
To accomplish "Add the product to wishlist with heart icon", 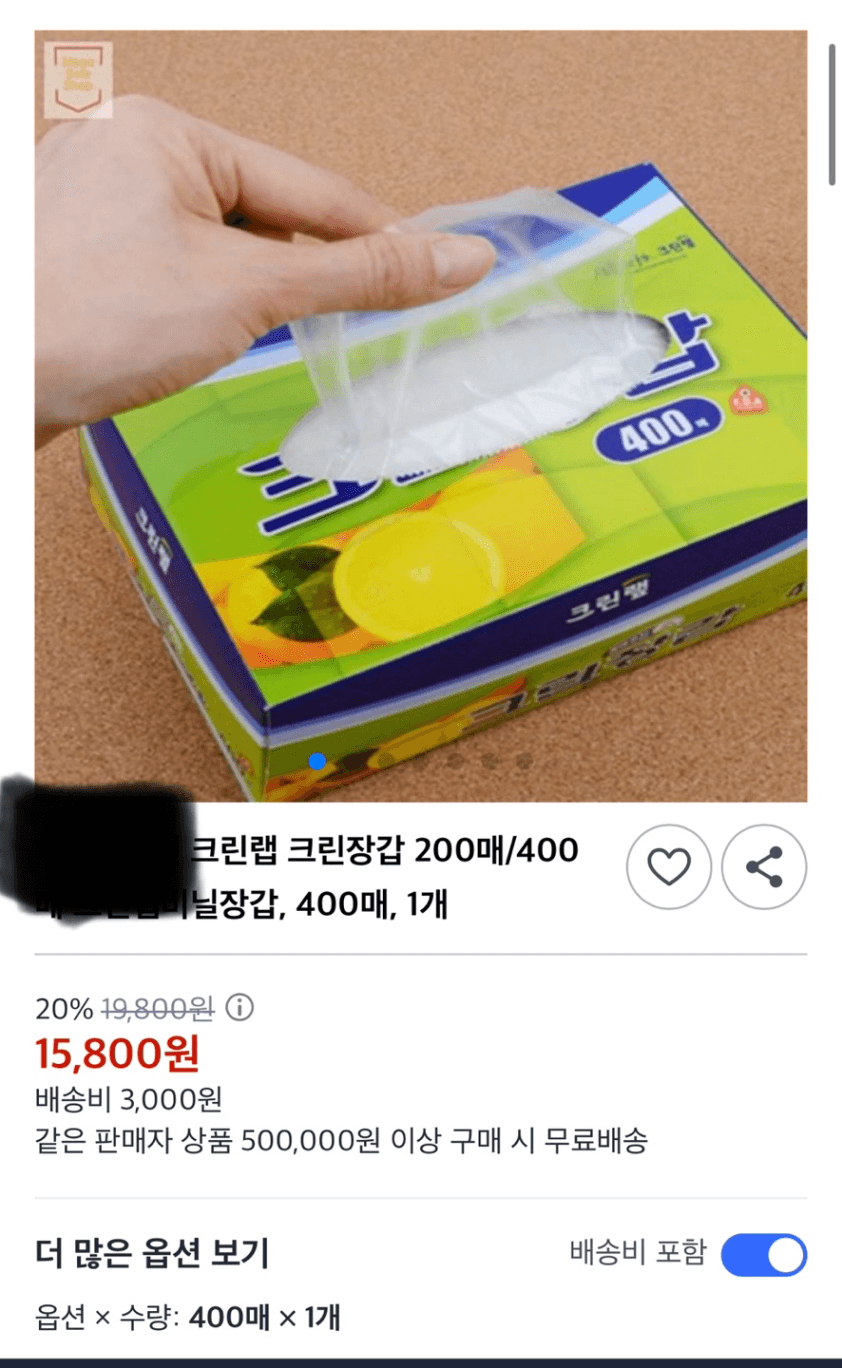I will tap(669, 867).
